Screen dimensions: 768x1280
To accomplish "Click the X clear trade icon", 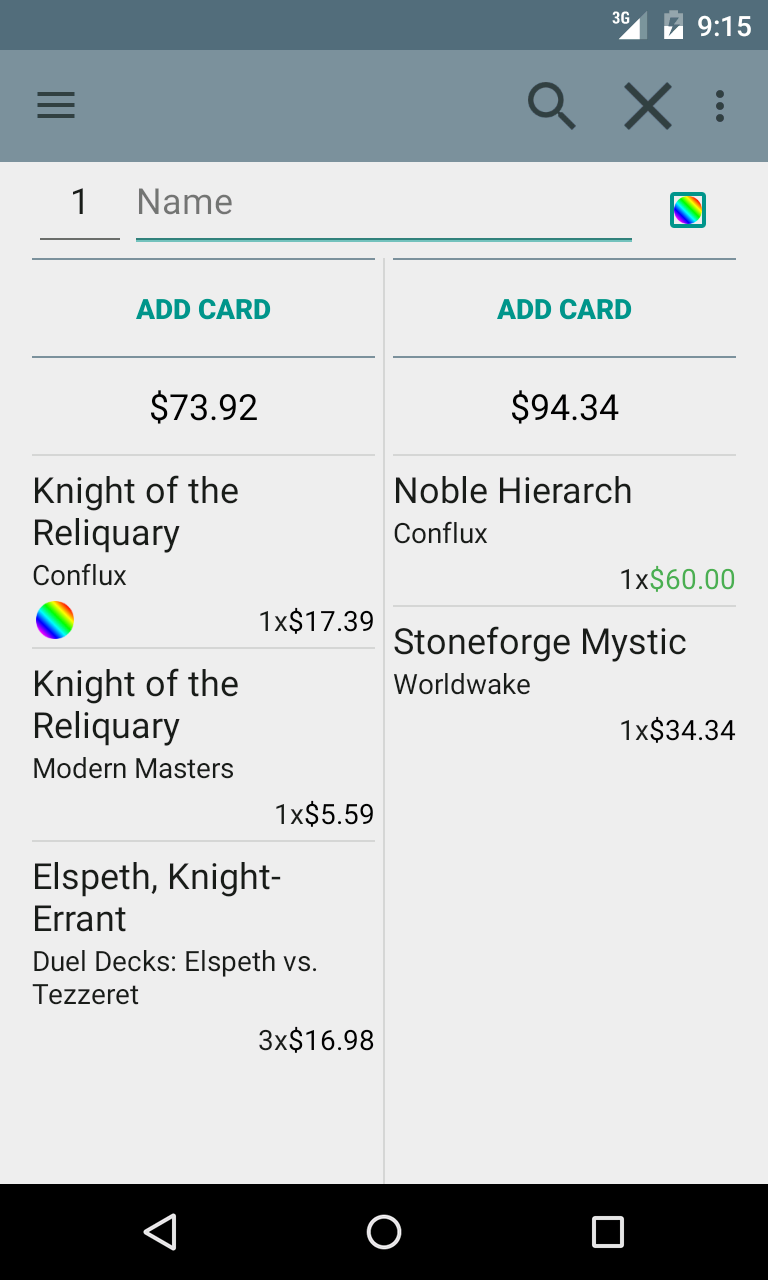I will (x=647, y=105).
